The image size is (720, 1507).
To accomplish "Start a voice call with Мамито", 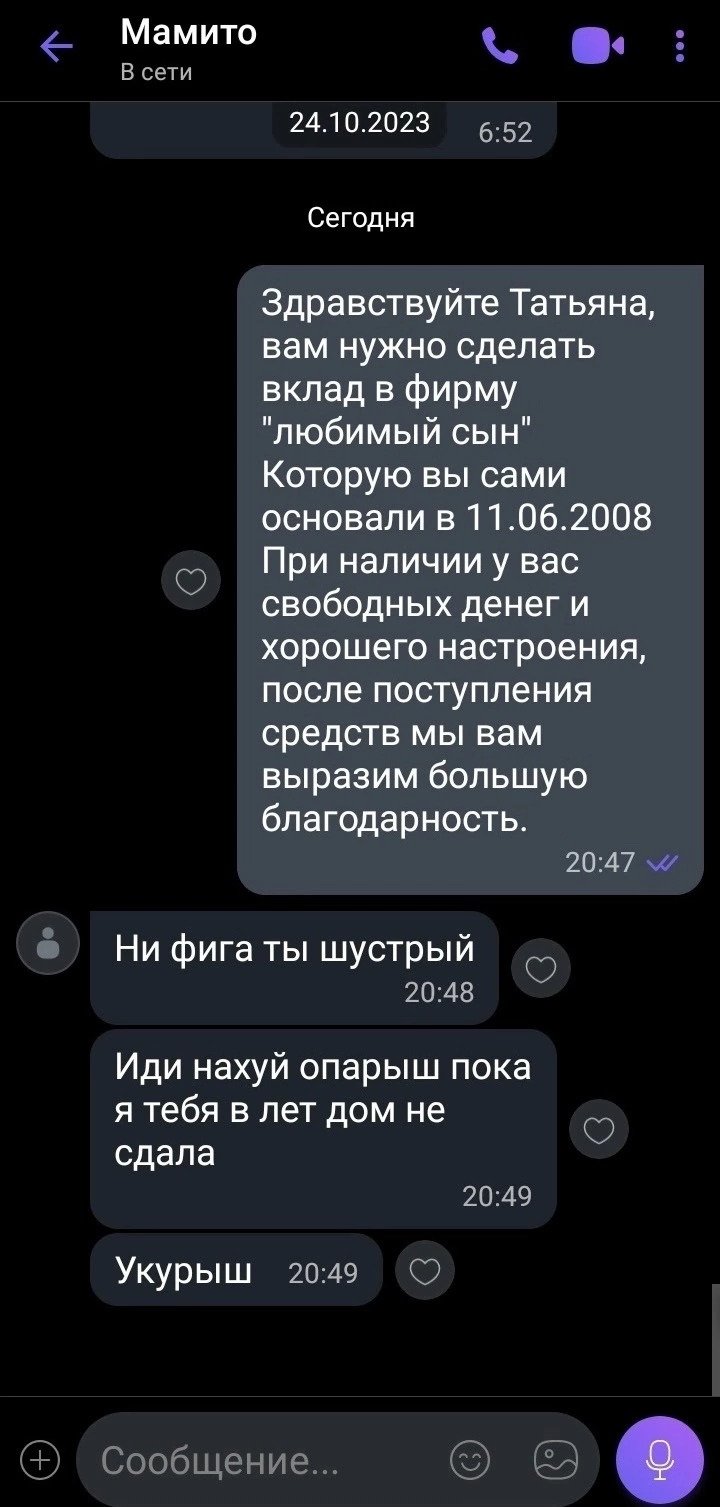I will coord(499,46).
